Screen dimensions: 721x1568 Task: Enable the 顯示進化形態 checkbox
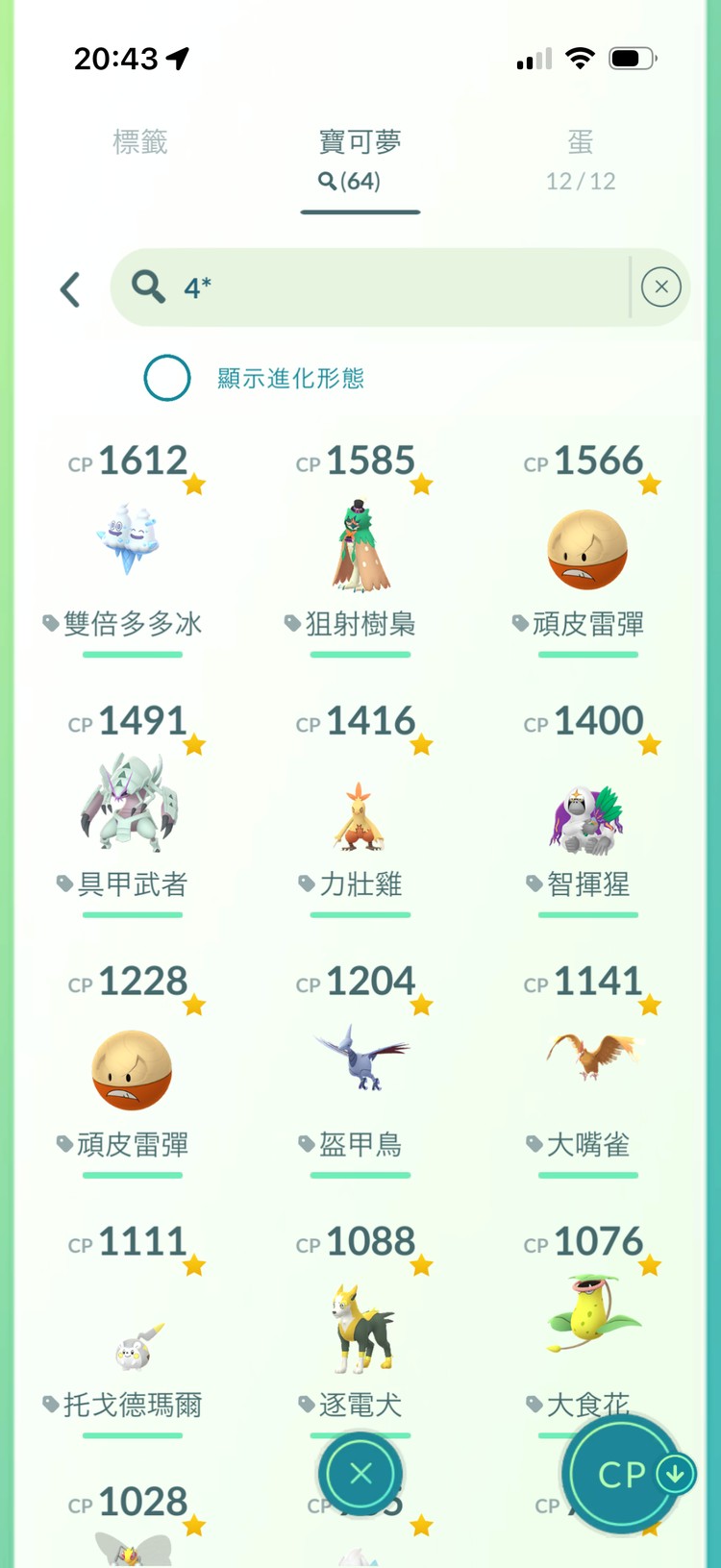point(166,378)
